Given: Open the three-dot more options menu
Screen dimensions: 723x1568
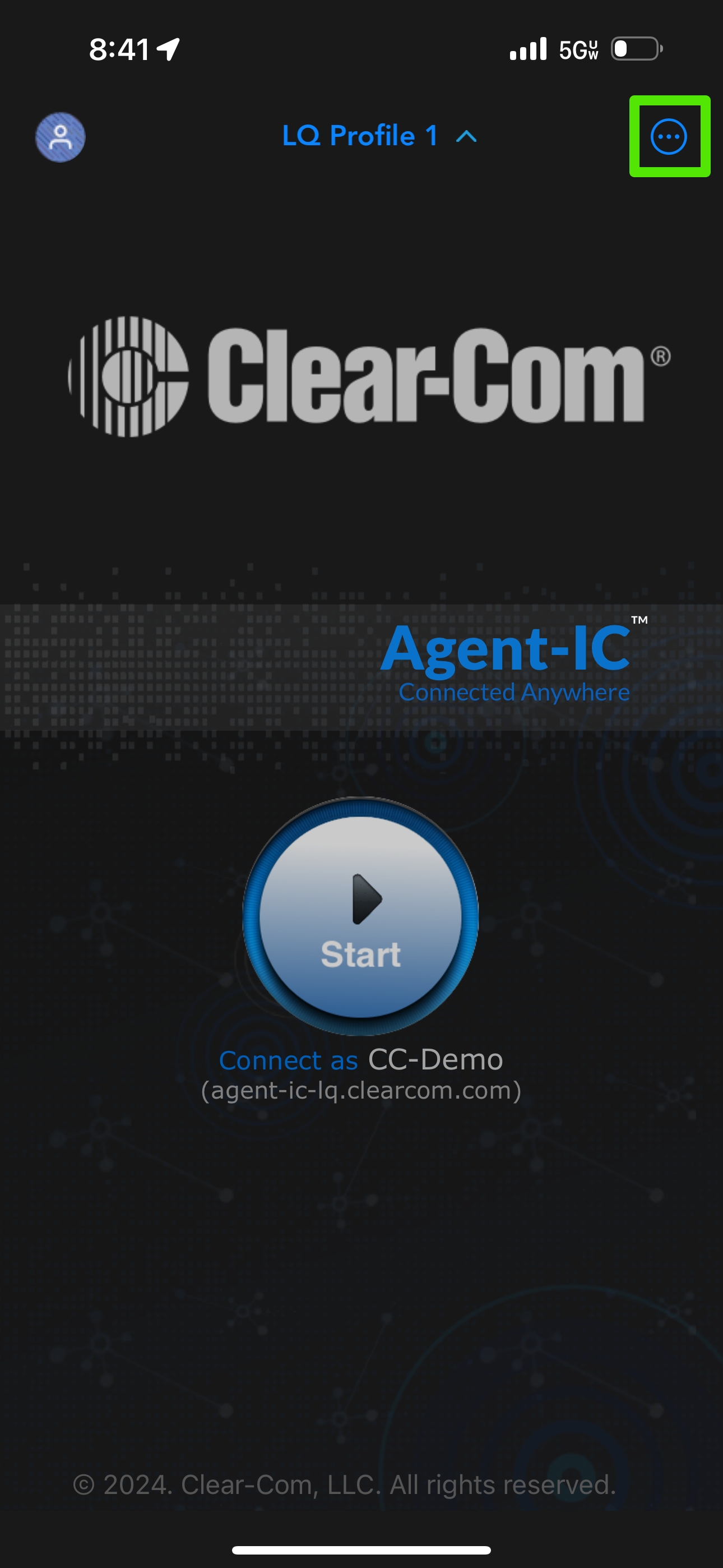Looking at the screenshot, I should [x=668, y=136].
